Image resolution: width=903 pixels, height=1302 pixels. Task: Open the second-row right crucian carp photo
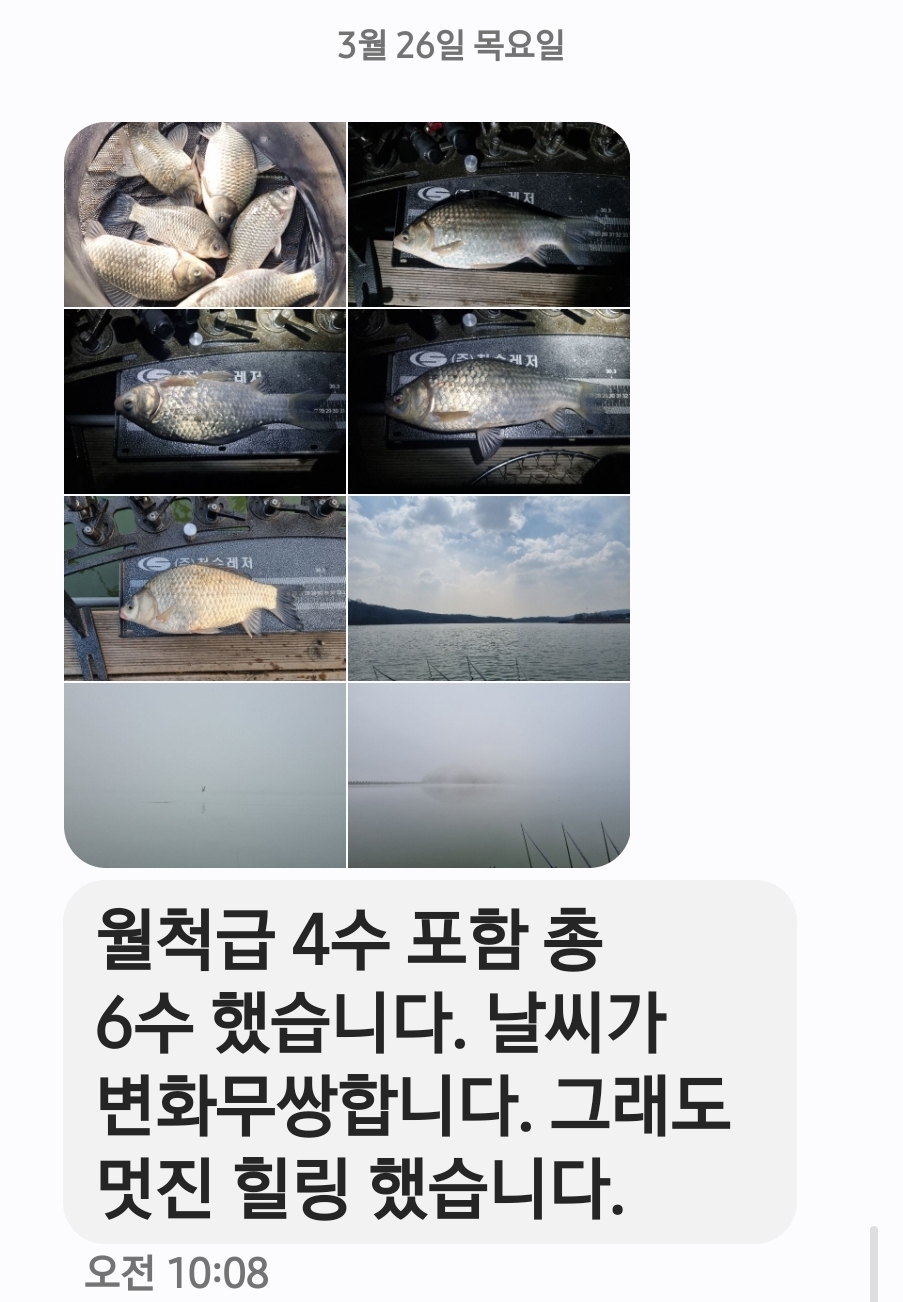pyautogui.click(x=488, y=398)
